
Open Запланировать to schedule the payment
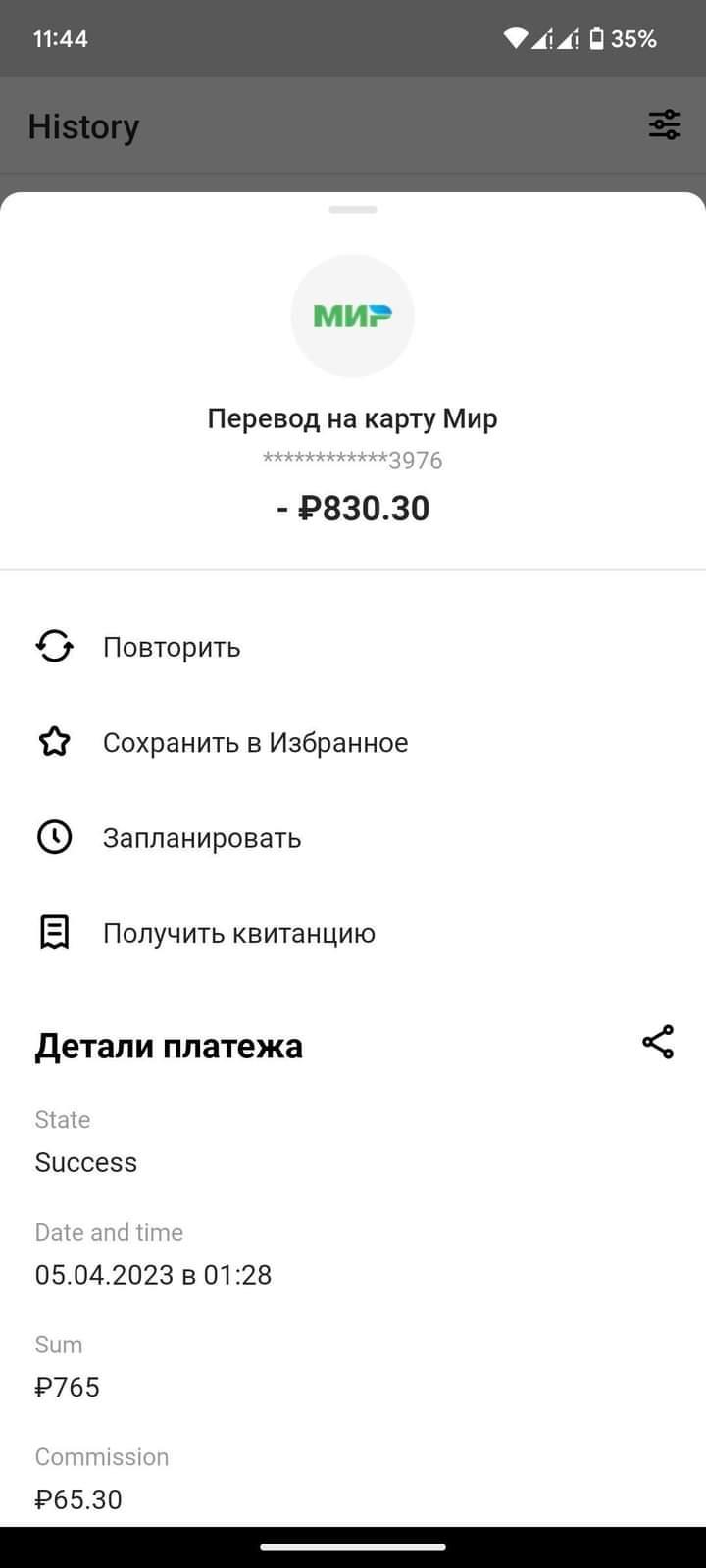pyautogui.click(x=353, y=838)
